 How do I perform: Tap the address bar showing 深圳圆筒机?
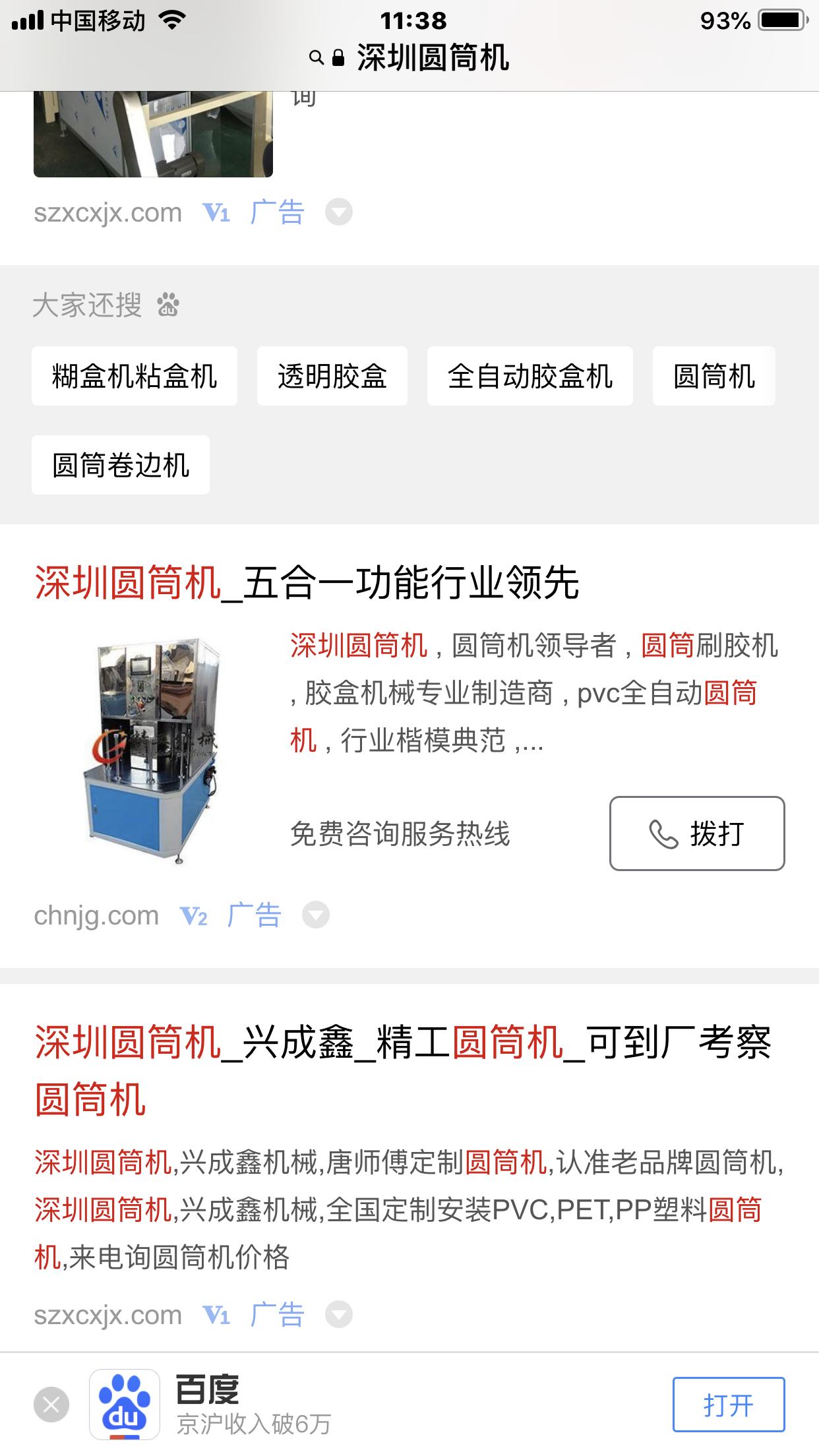click(x=410, y=58)
